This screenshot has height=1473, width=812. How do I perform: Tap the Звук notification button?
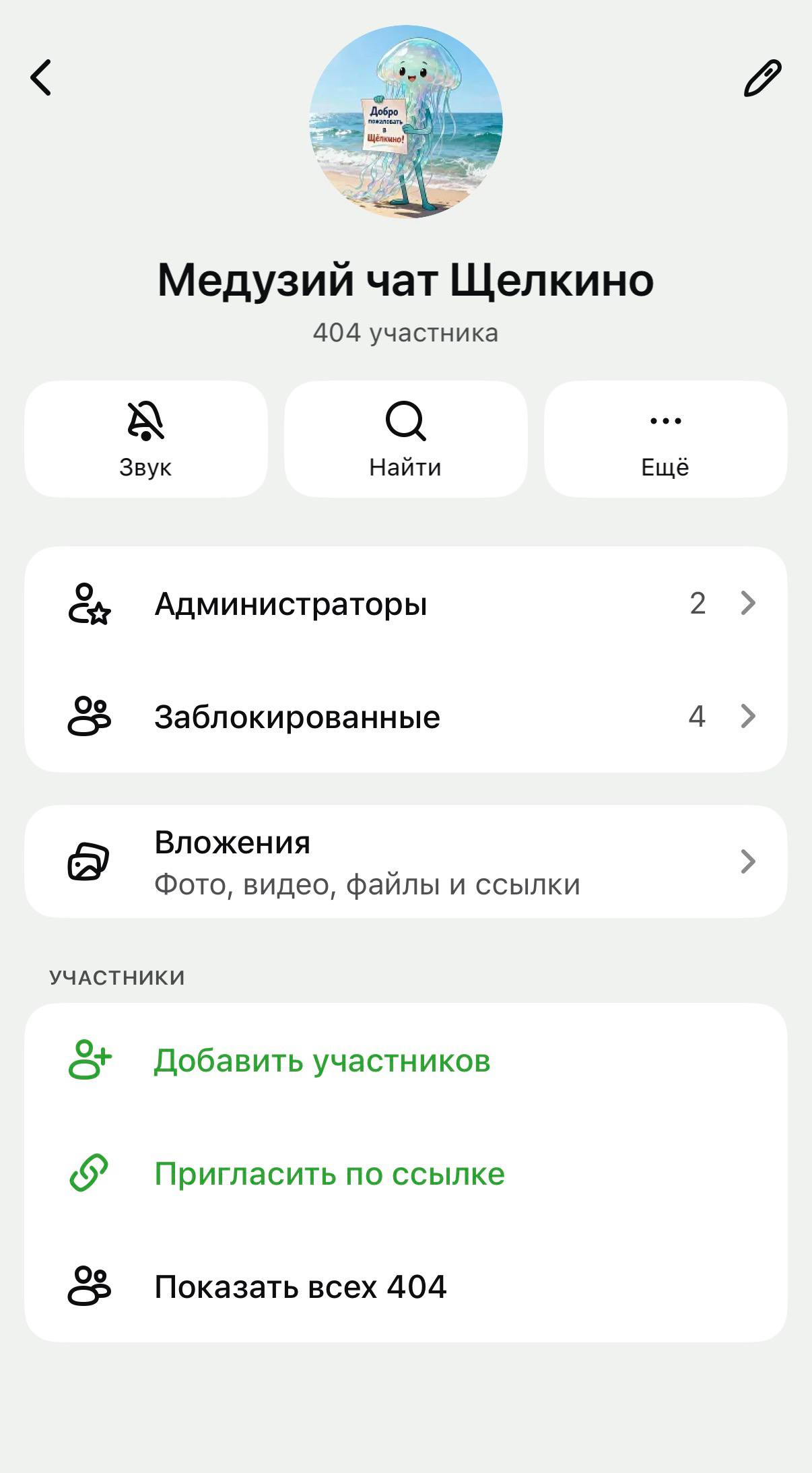146,439
